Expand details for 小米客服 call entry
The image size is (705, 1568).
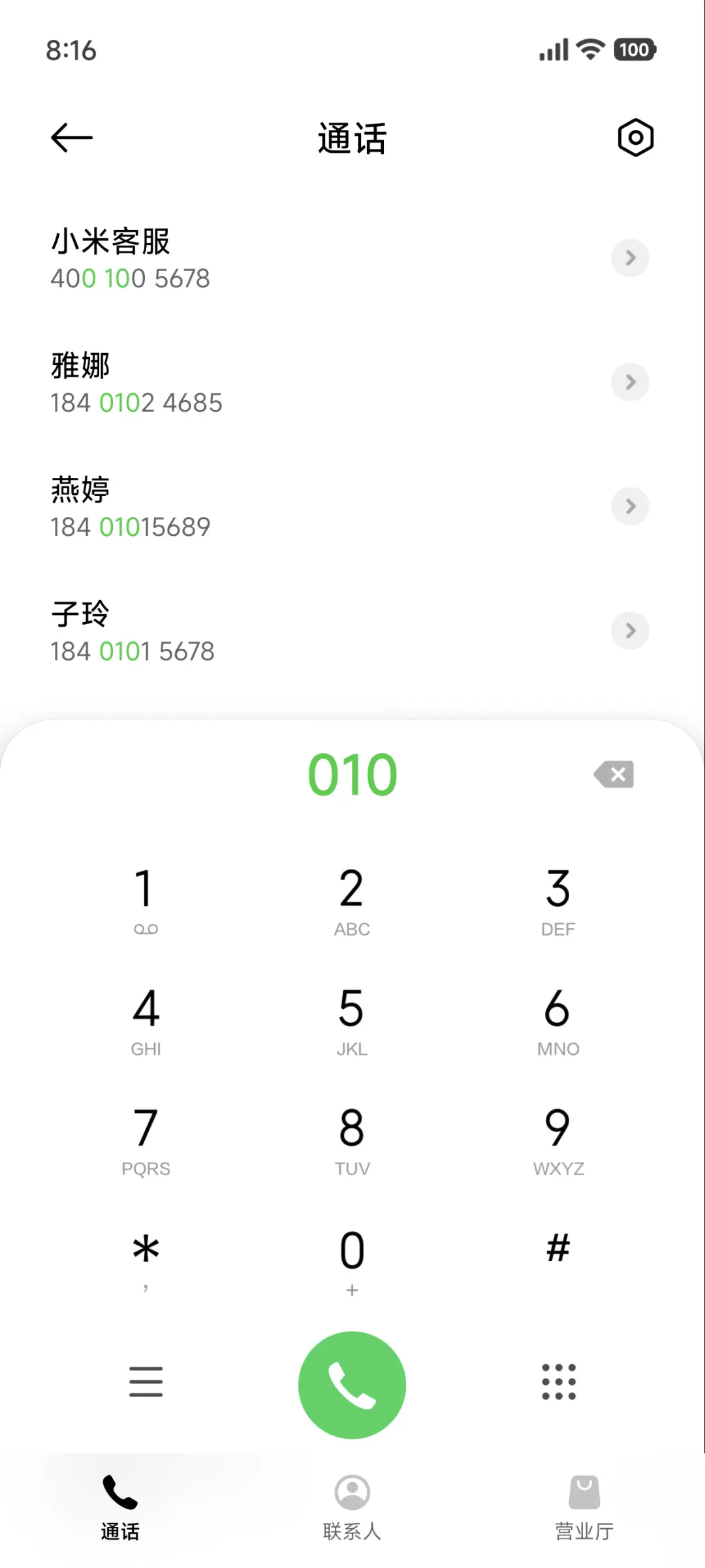630,258
